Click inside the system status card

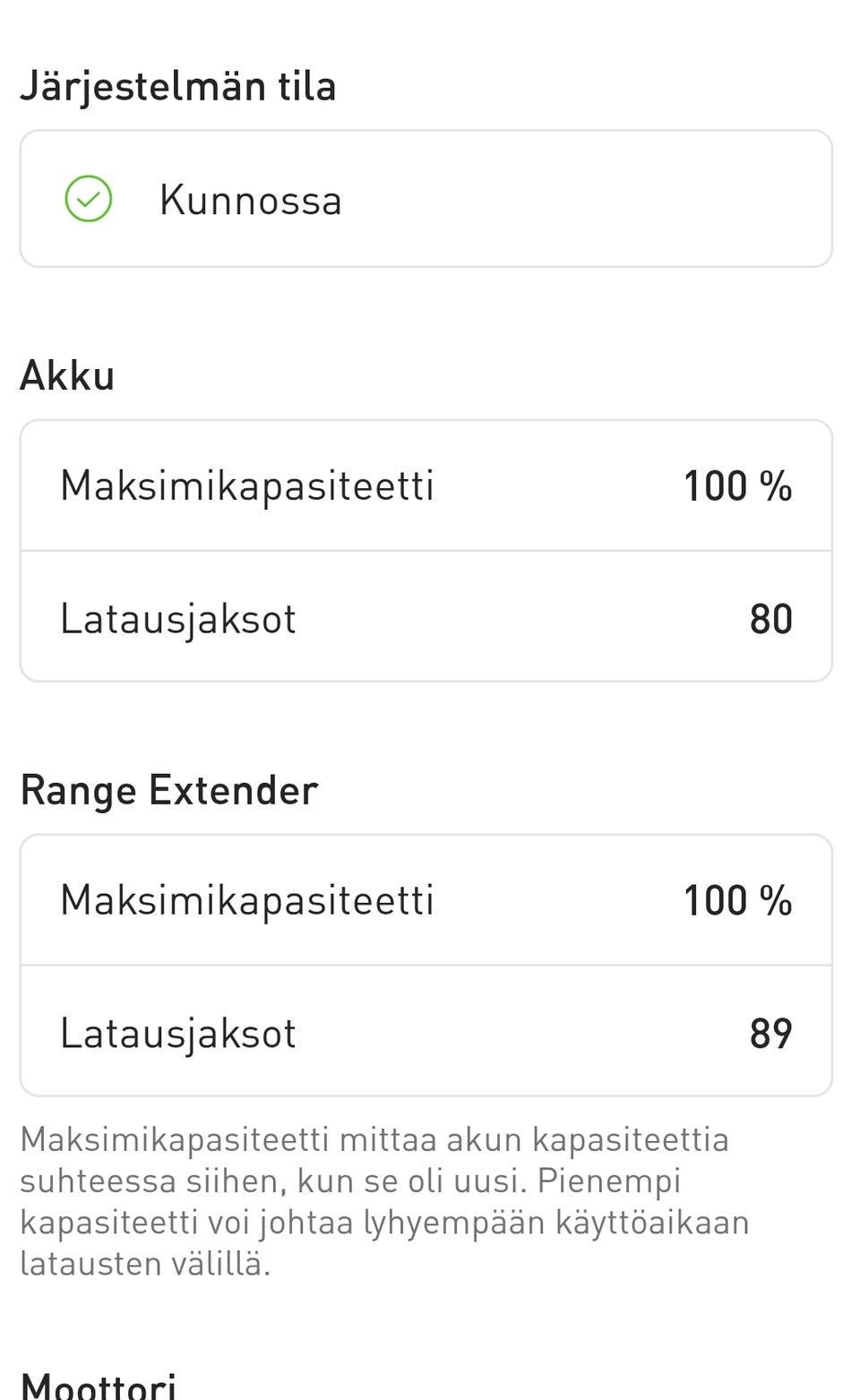point(426,198)
